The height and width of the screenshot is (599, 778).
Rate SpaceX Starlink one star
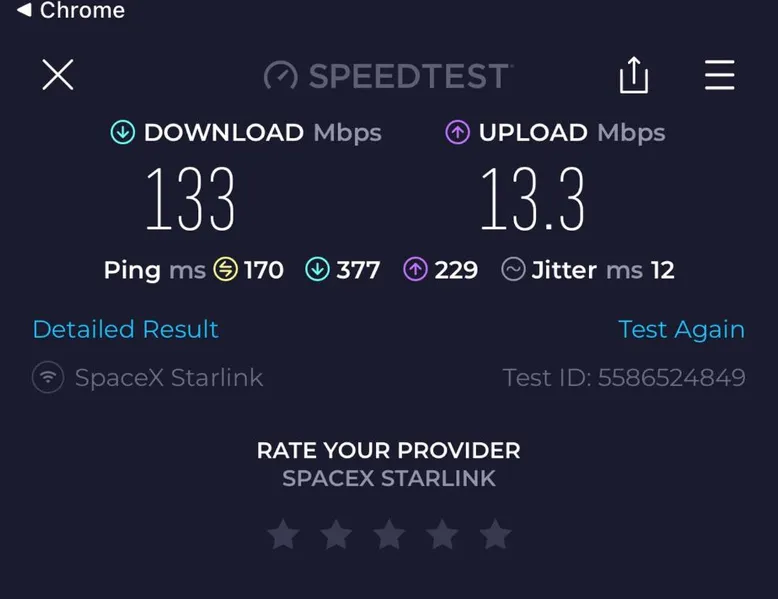[x=283, y=535]
